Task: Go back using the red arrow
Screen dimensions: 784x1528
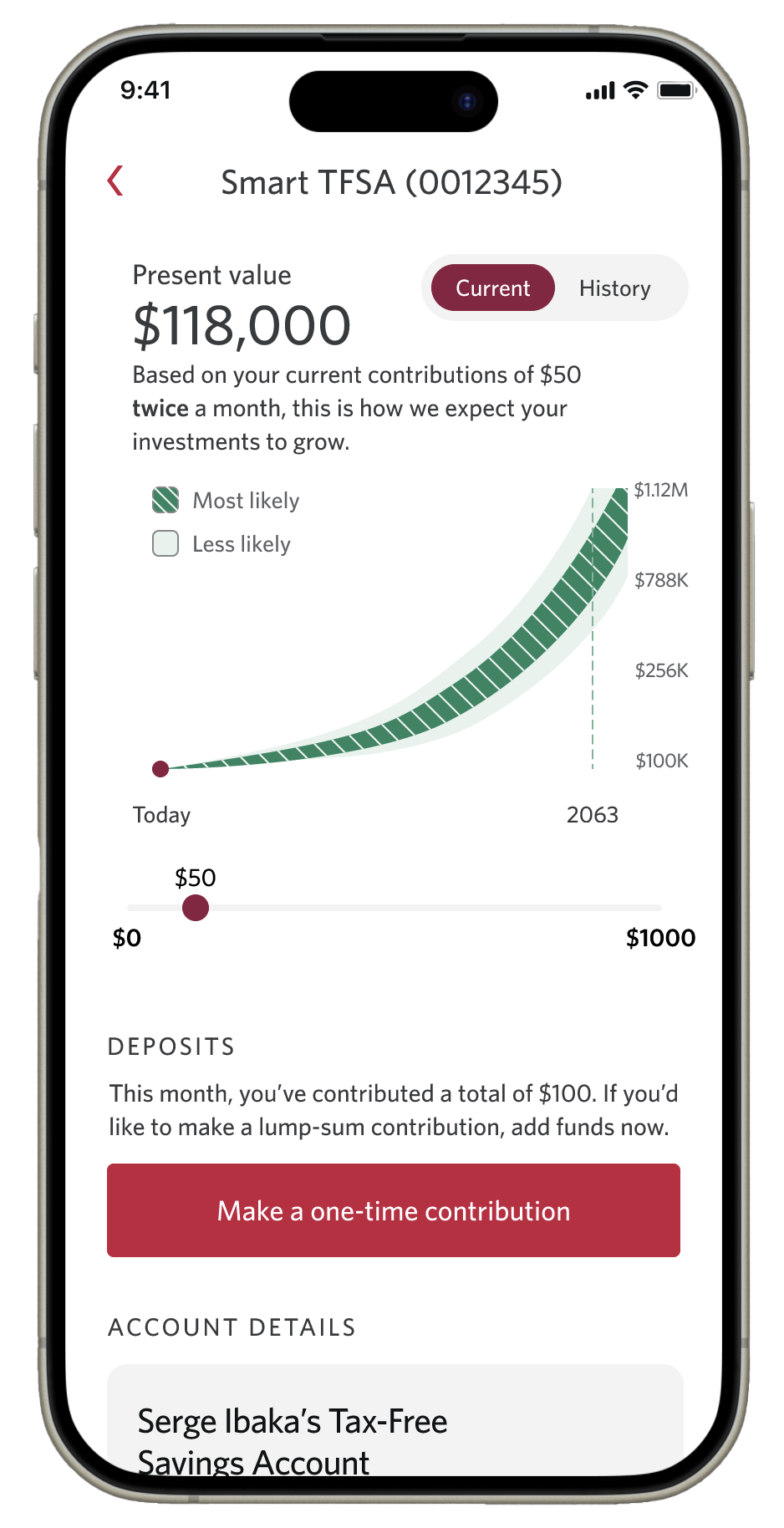Action: coord(116,181)
